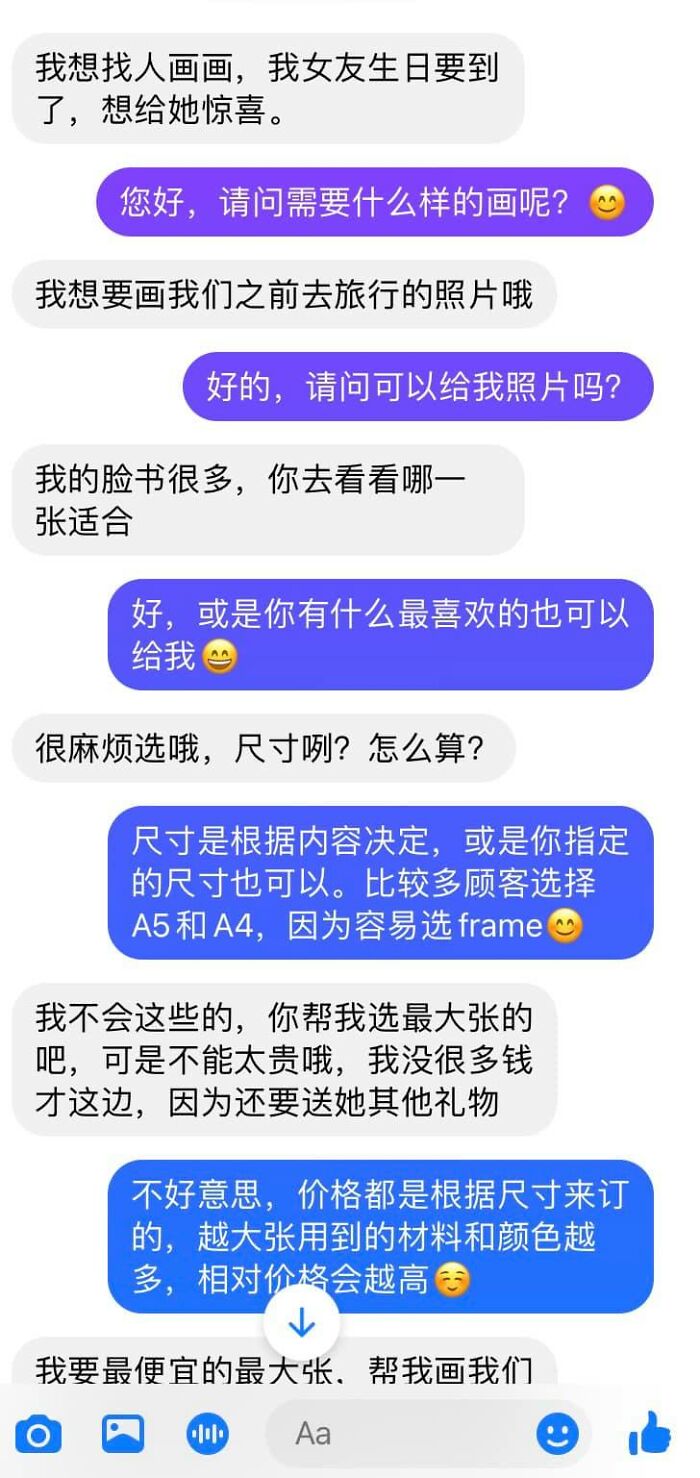The image size is (700, 1478).
Task: Send a thumbs-up like
Action: tap(650, 1434)
